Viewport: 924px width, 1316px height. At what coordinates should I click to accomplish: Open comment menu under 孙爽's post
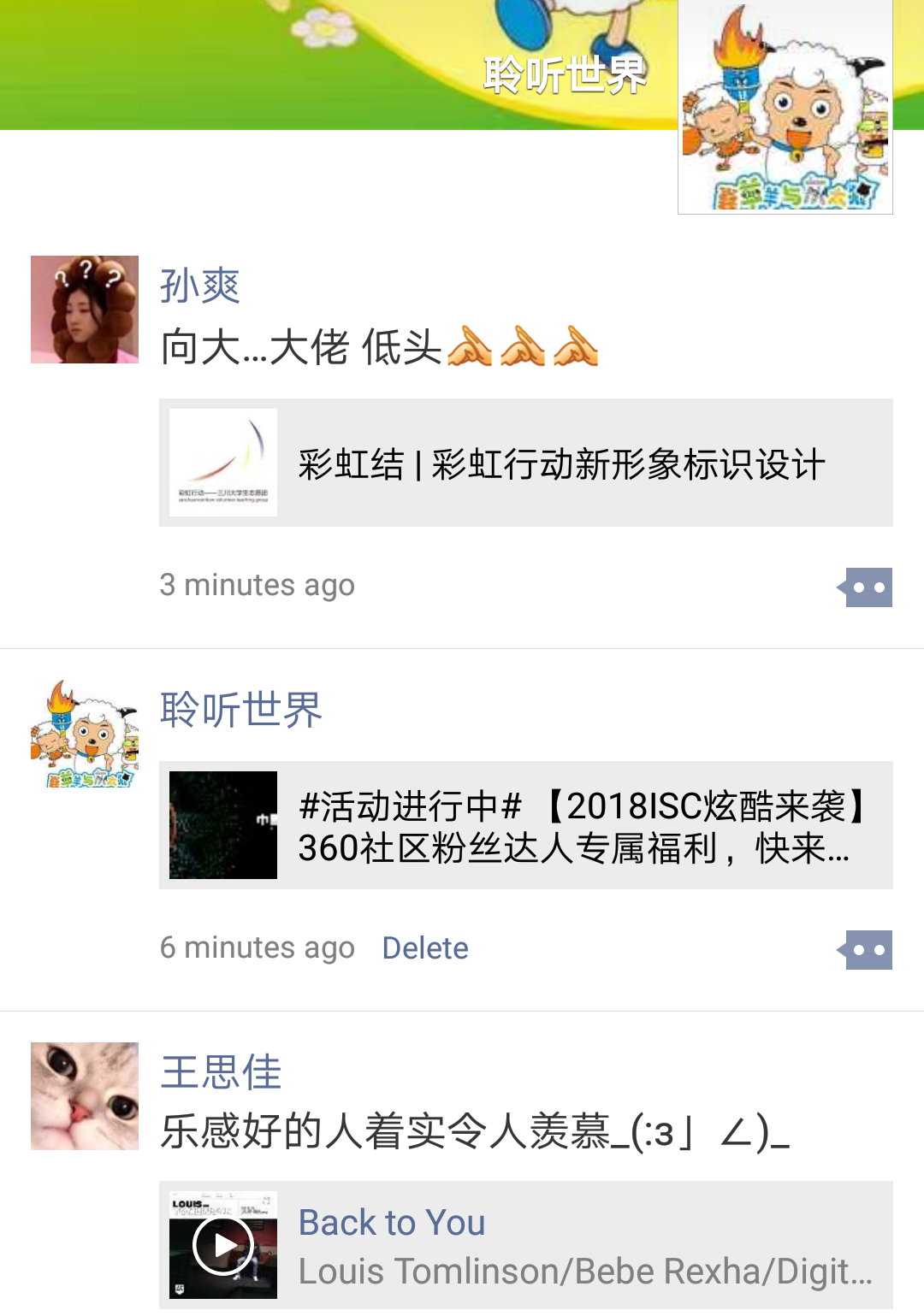pos(867,587)
